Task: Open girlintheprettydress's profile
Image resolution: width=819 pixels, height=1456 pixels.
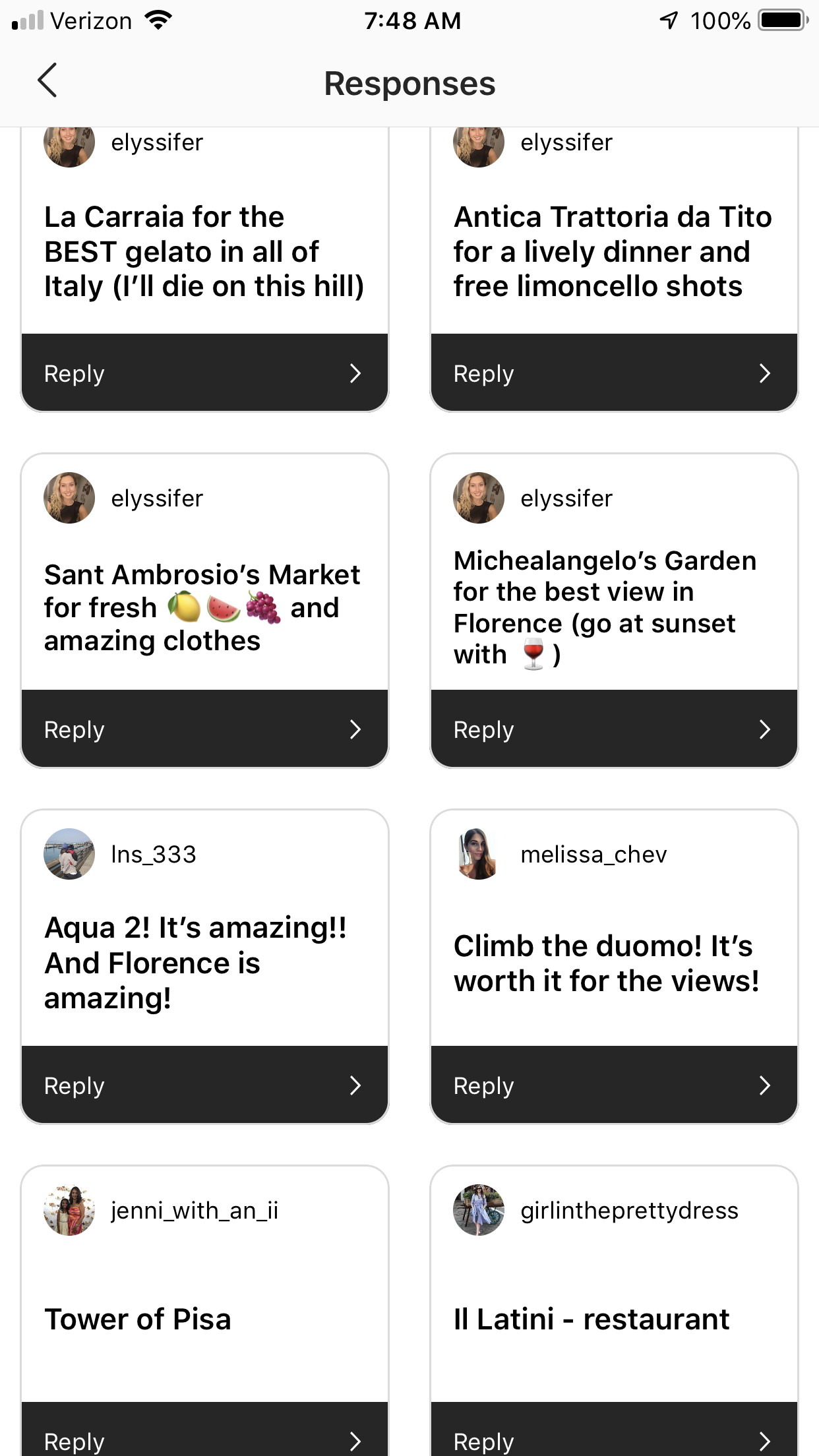Action: (479, 1210)
